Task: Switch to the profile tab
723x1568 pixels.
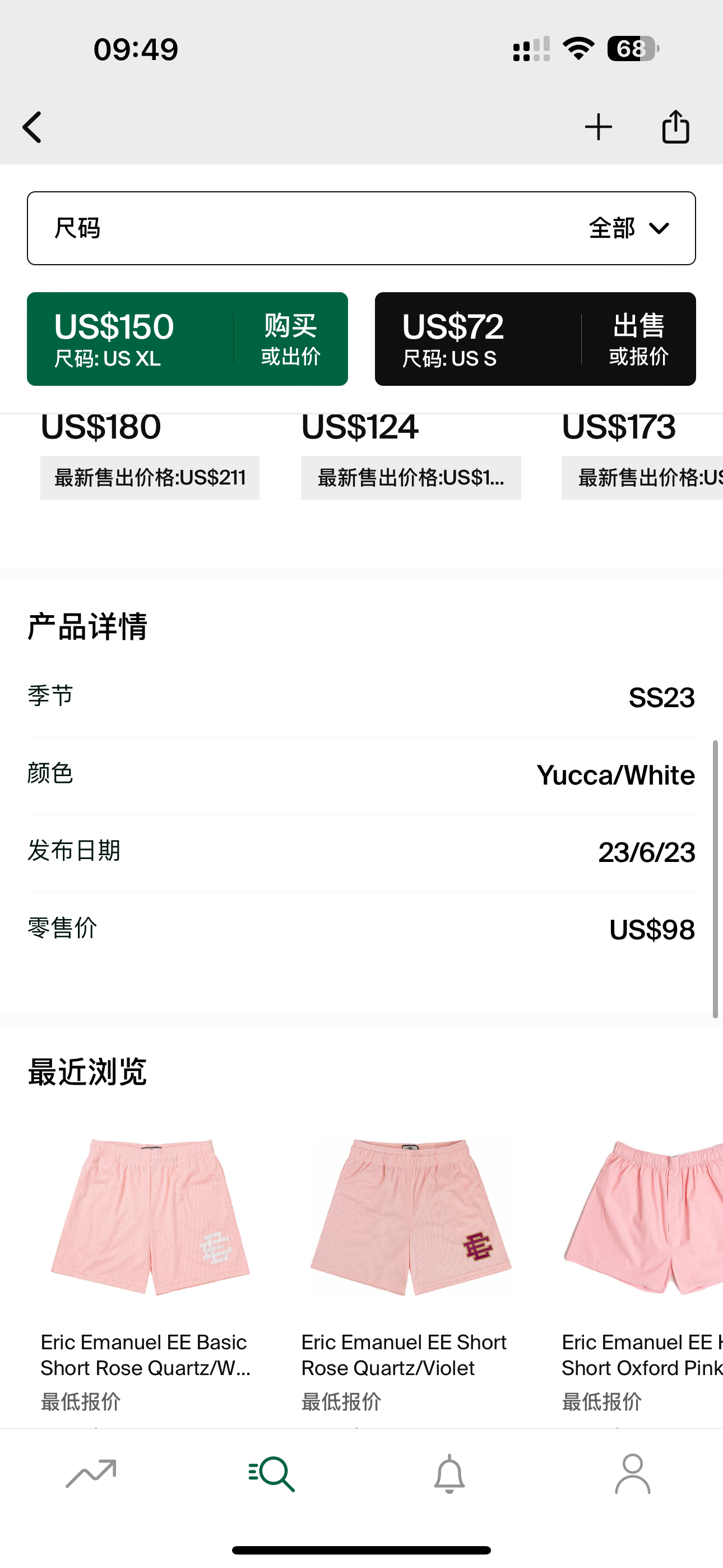Action: pyautogui.click(x=633, y=1474)
